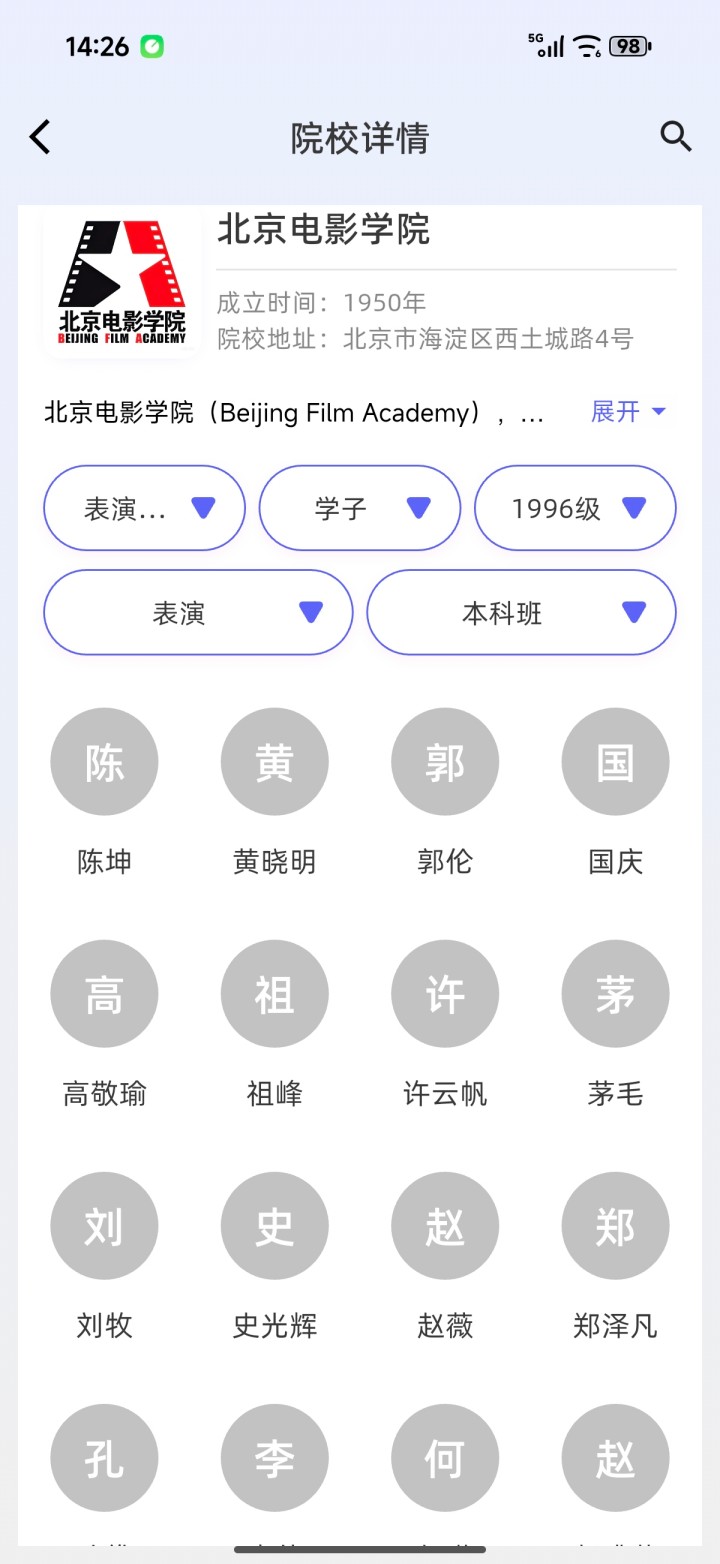
Task: Open 国庆's alumni profile by his name
Action: coord(614,861)
